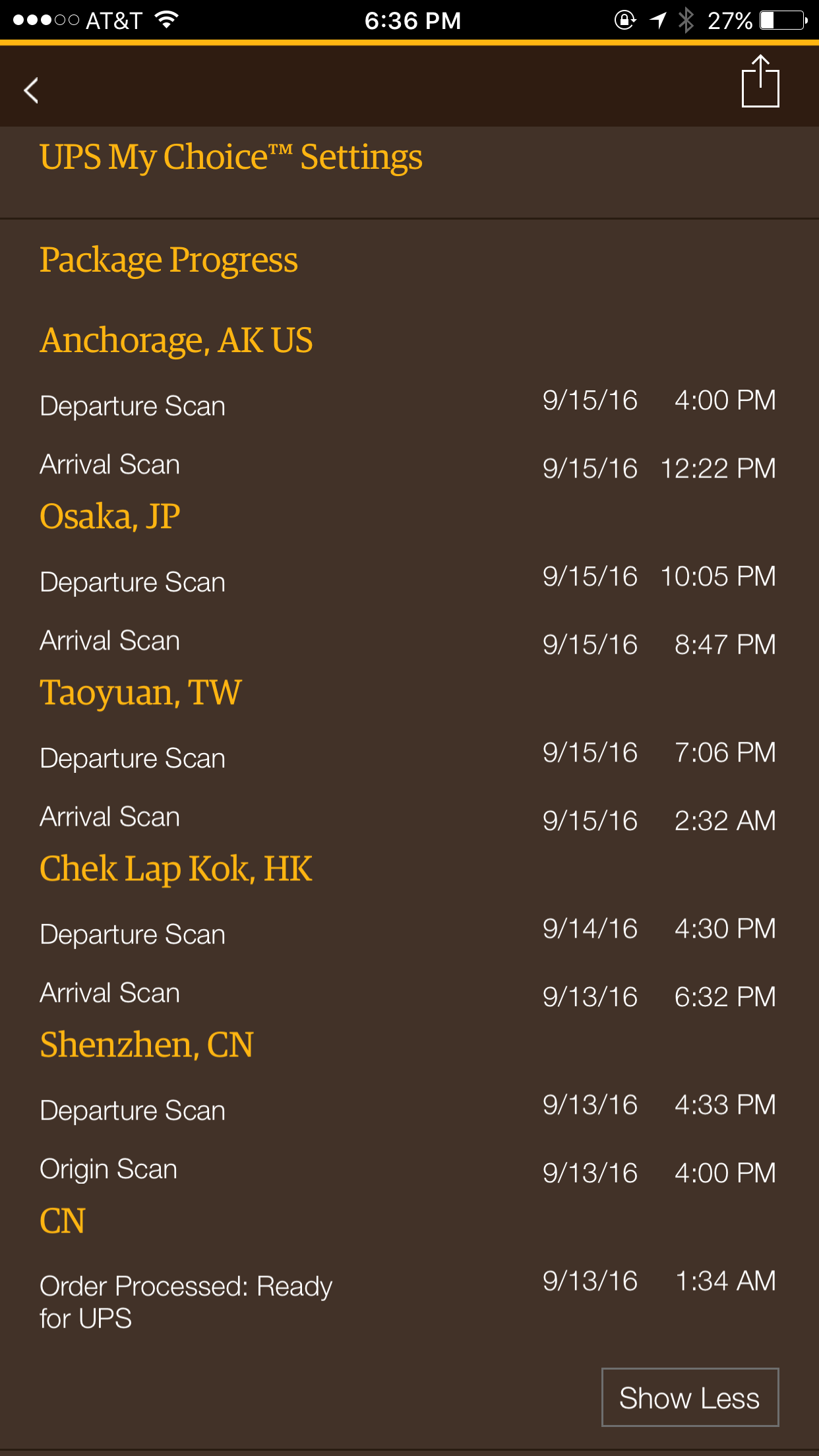The image size is (819, 1456).
Task: Go back with the top-left arrow
Action: click(31, 90)
